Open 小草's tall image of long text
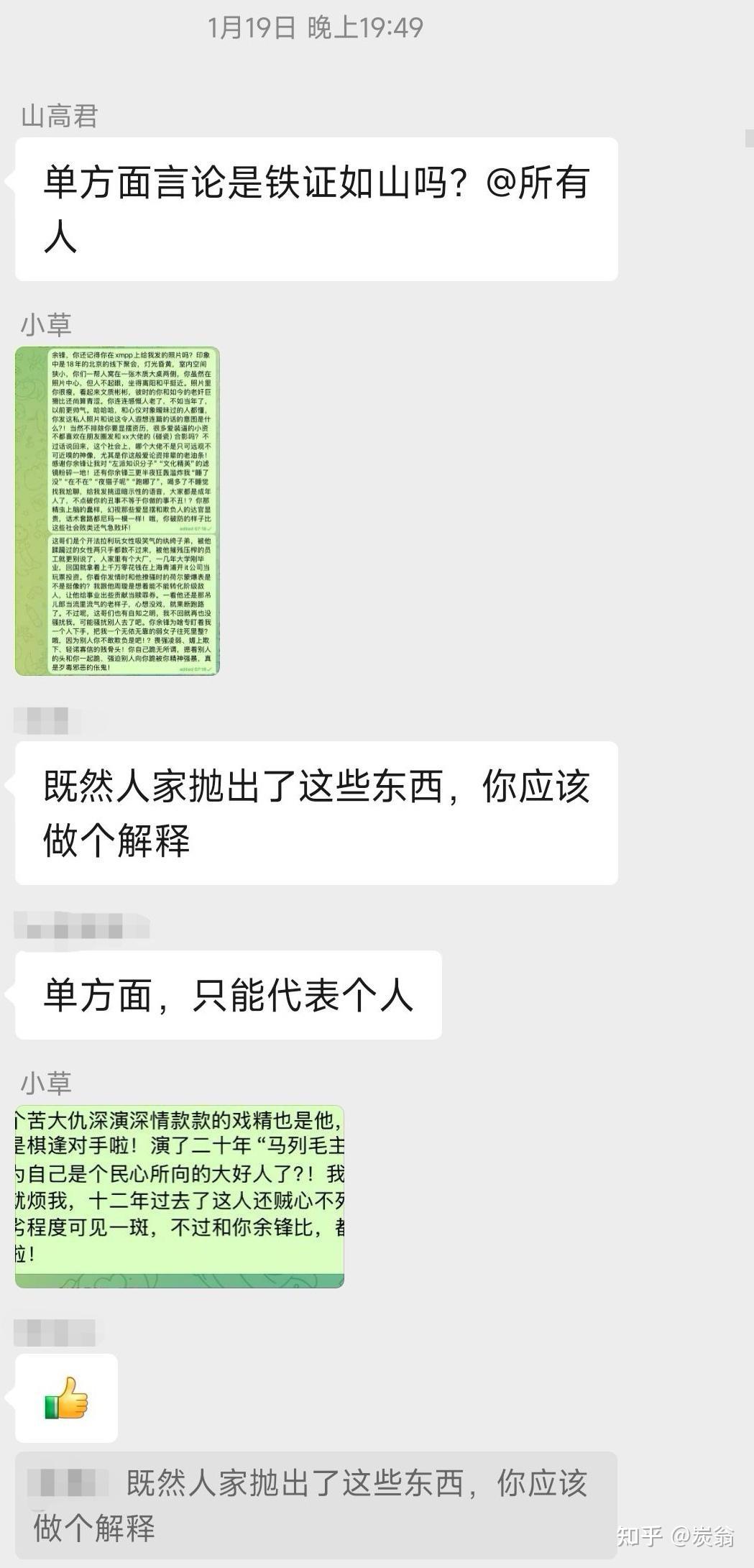This screenshot has height=1568, width=754. [117, 511]
